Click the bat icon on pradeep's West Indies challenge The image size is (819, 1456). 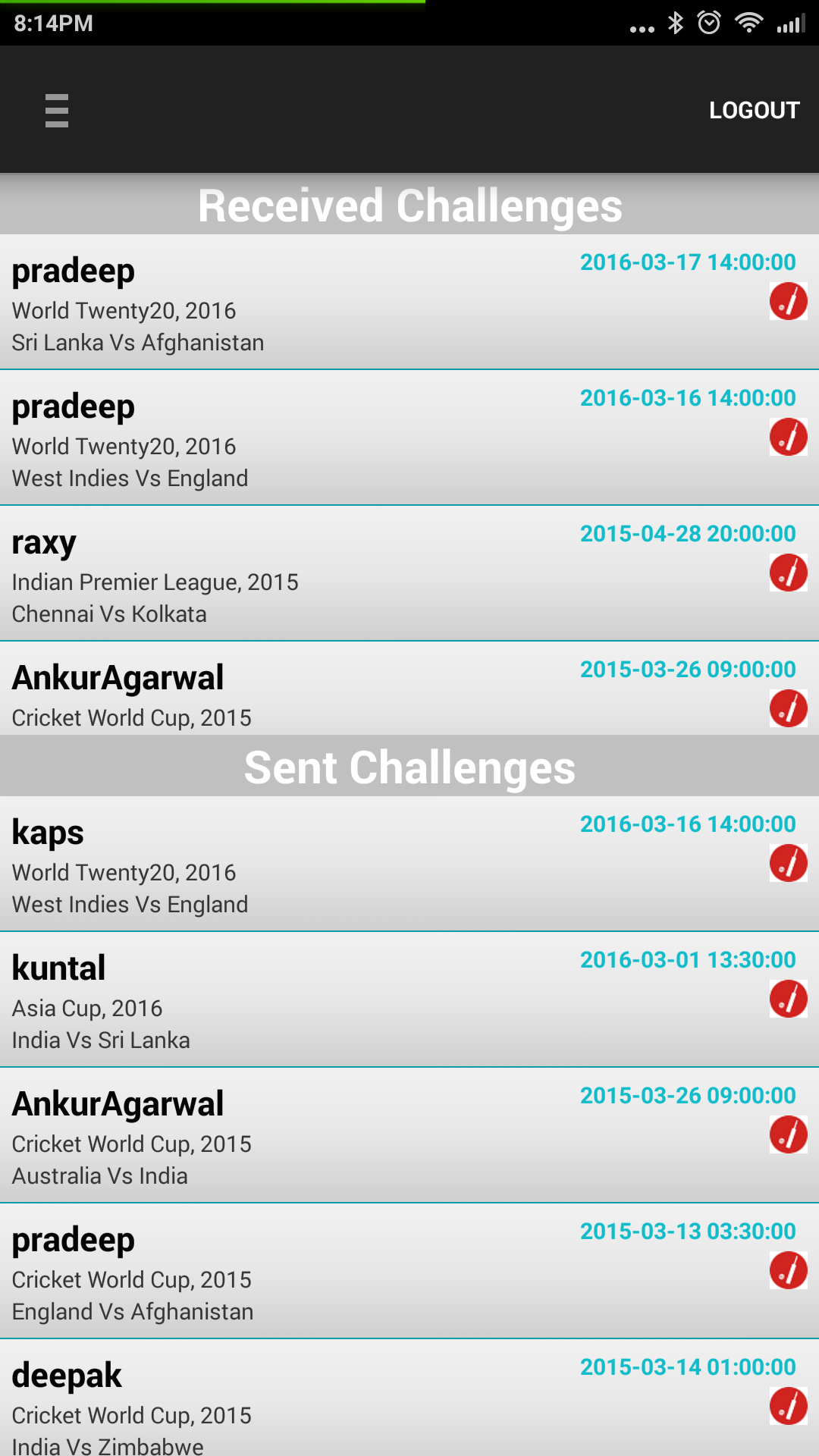(x=788, y=437)
